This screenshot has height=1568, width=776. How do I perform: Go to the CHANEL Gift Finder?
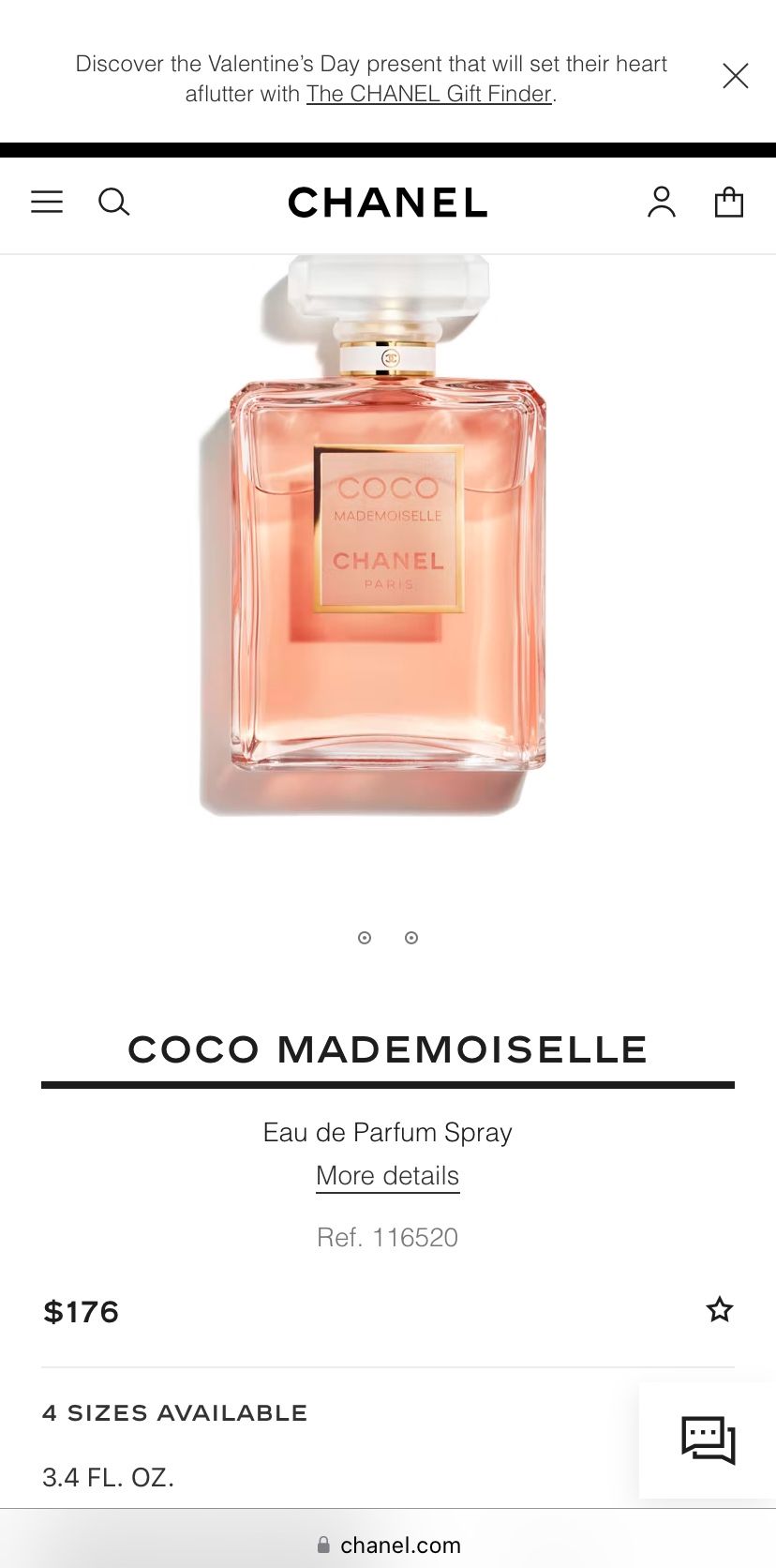[428, 94]
